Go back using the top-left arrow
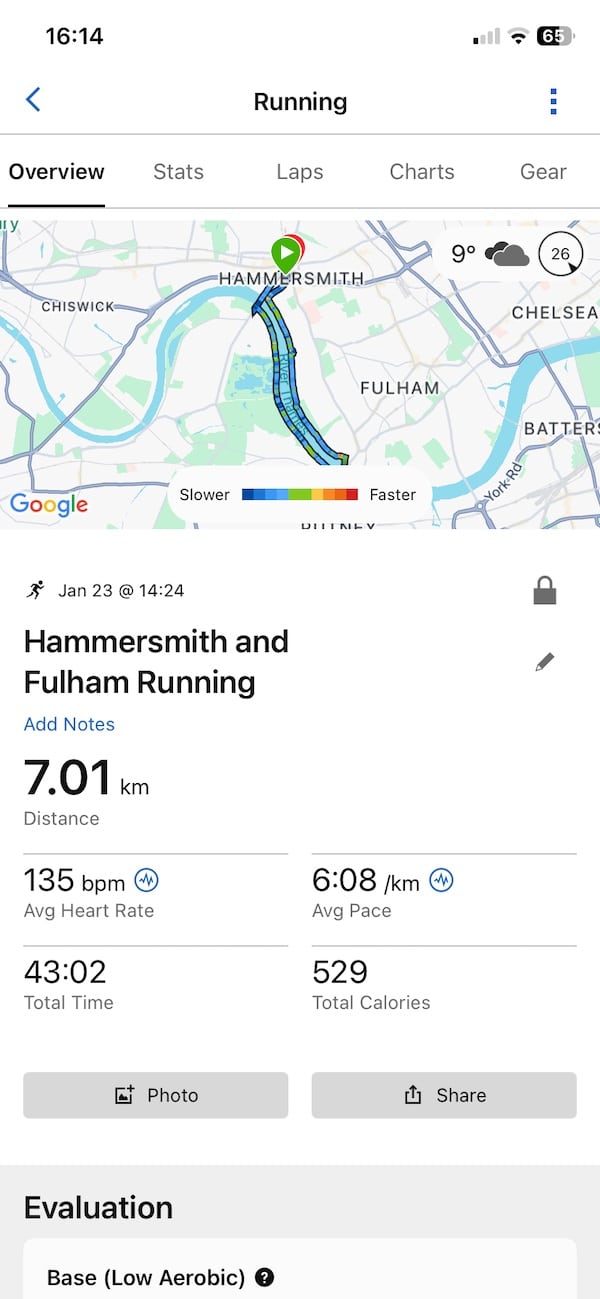Screen dimensions: 600x1299 click(33, 100)
